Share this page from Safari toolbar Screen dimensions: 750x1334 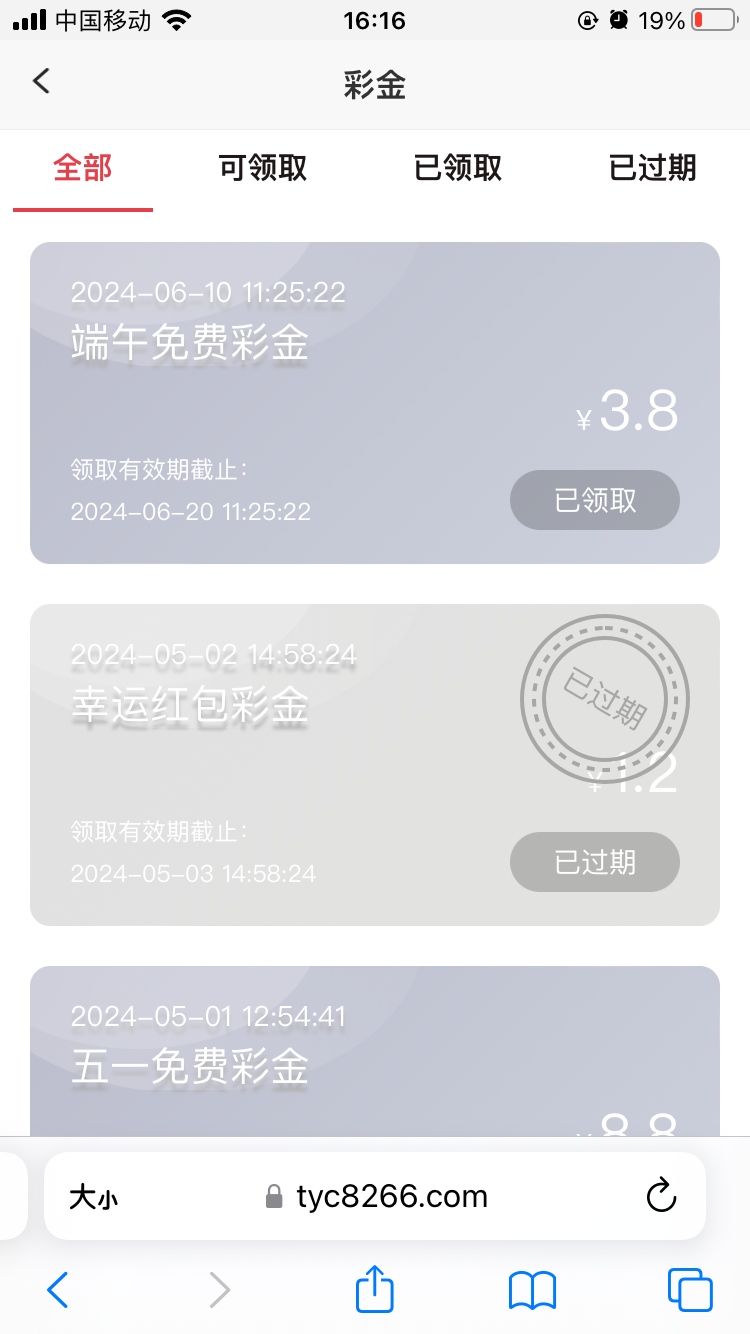pyautogui.click(x=375, y=1289)
